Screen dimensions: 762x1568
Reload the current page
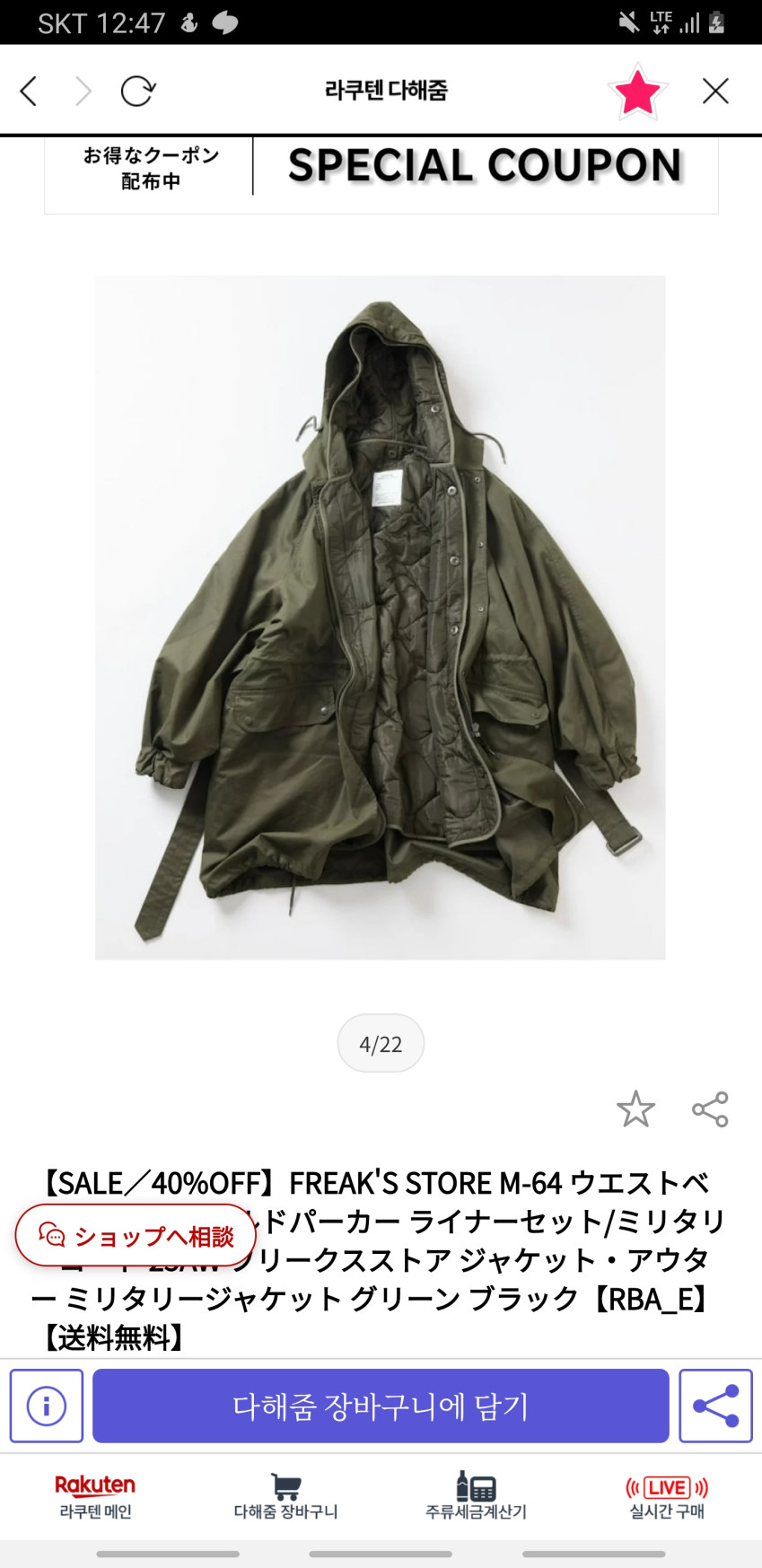pos(138,91)
